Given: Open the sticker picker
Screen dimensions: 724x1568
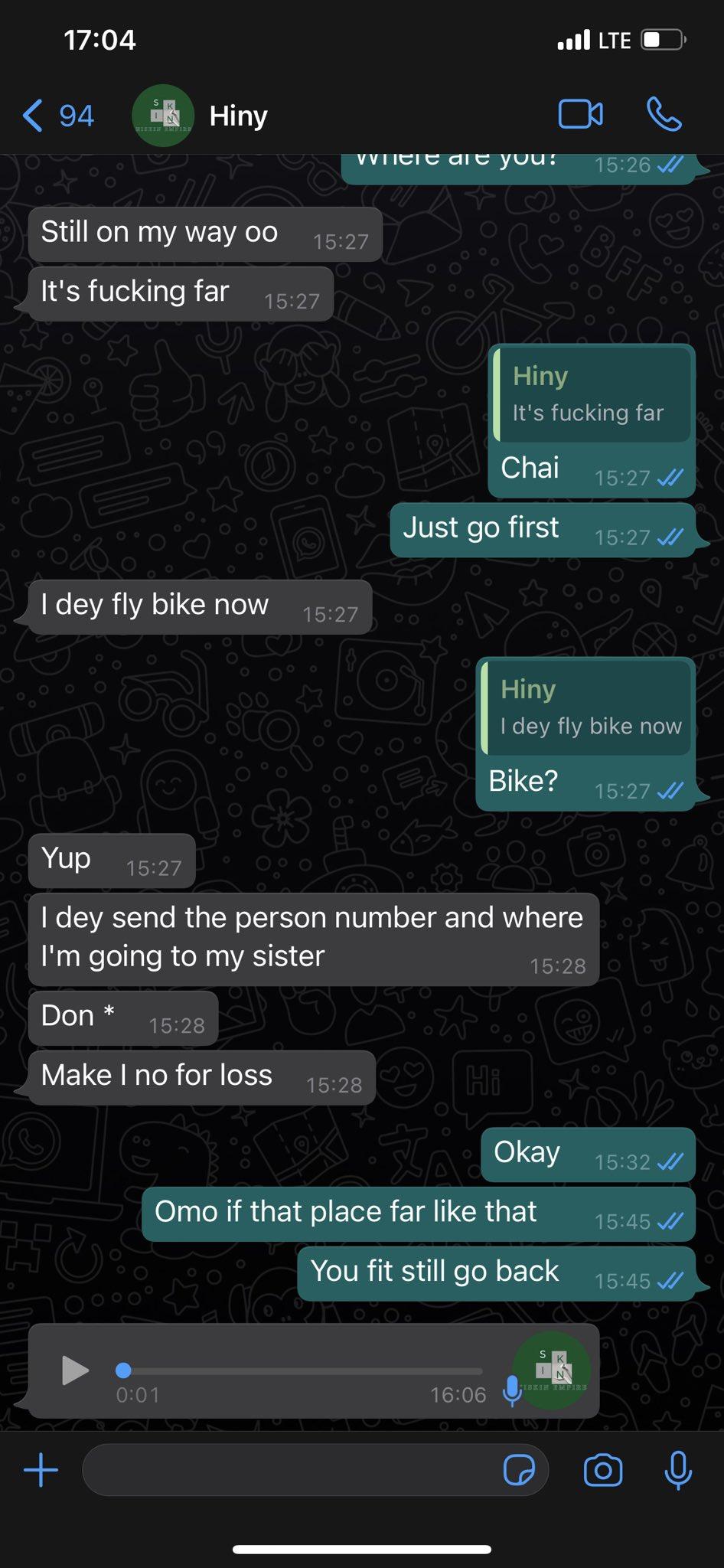Looking at the screenshot, I should click(x=519, y=1470).
